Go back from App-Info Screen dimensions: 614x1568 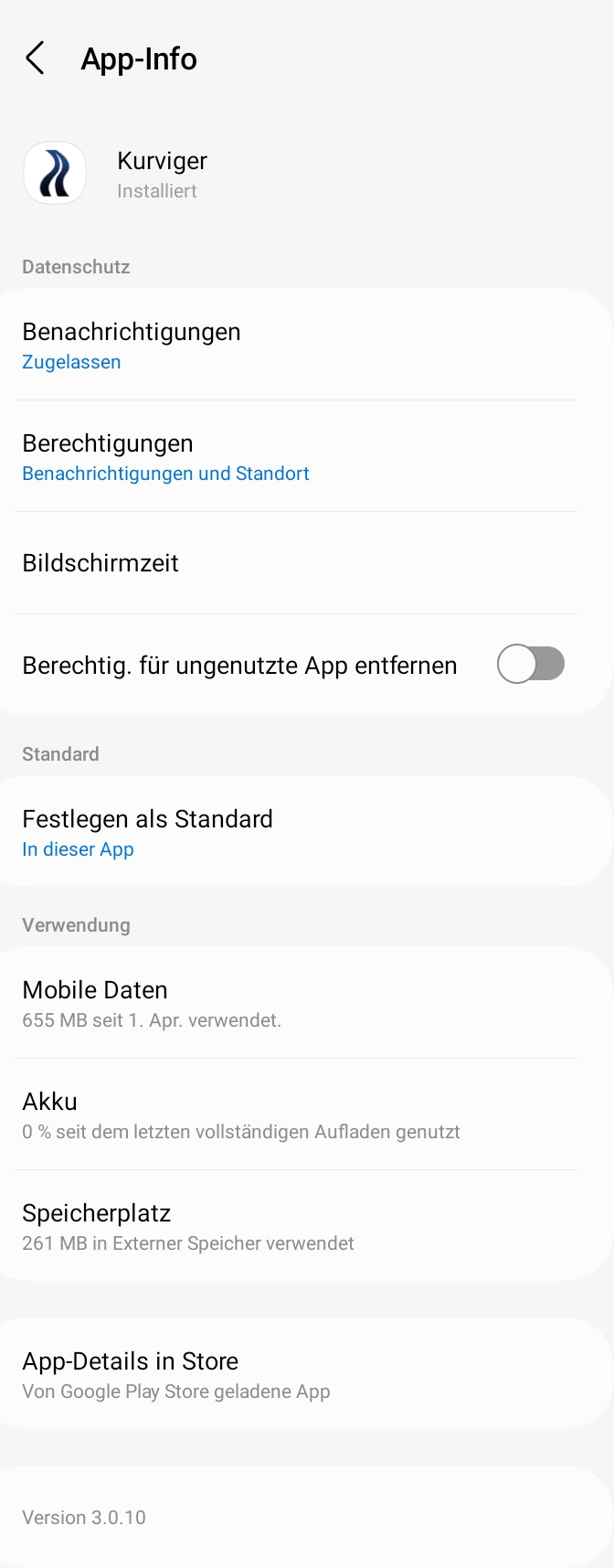click(35, 59)
